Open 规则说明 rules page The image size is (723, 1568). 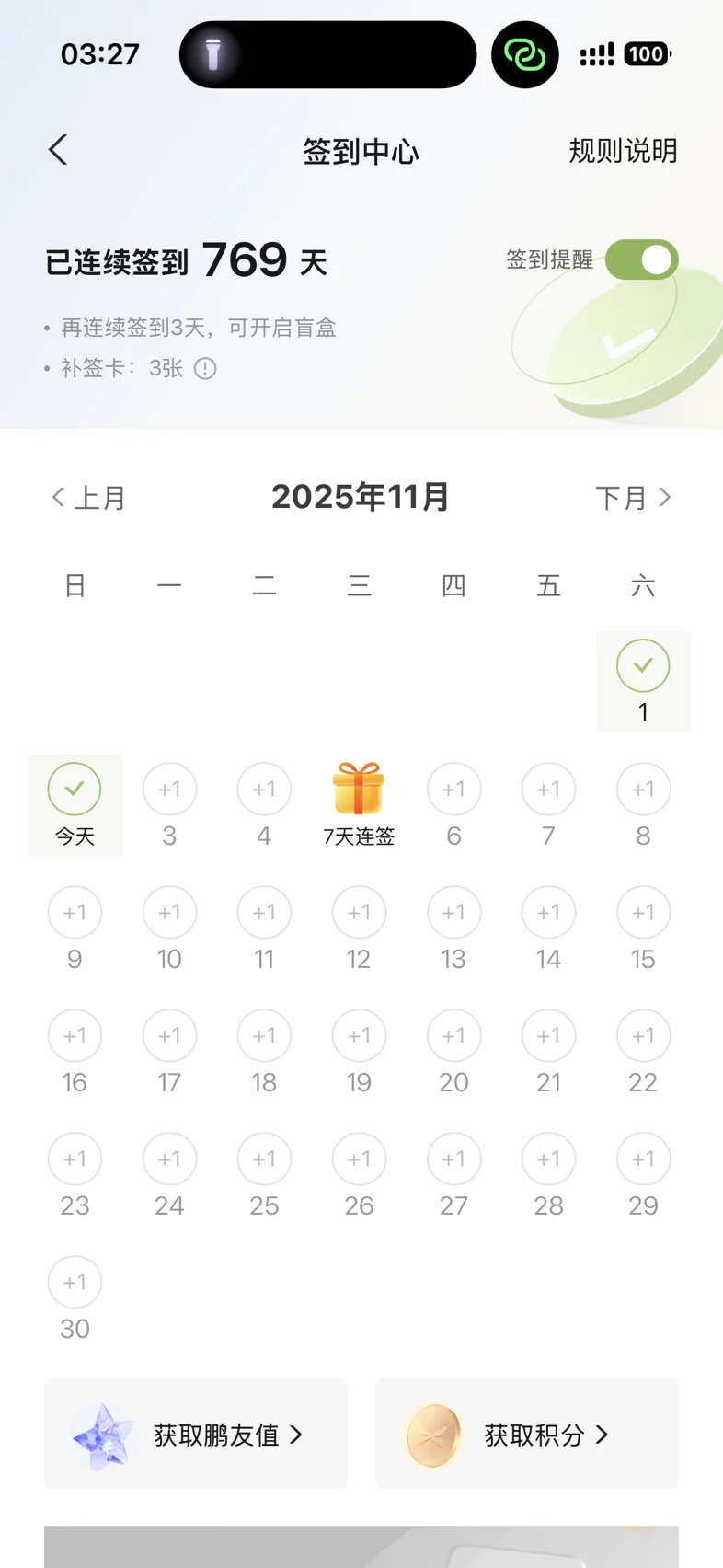(622, 151)
